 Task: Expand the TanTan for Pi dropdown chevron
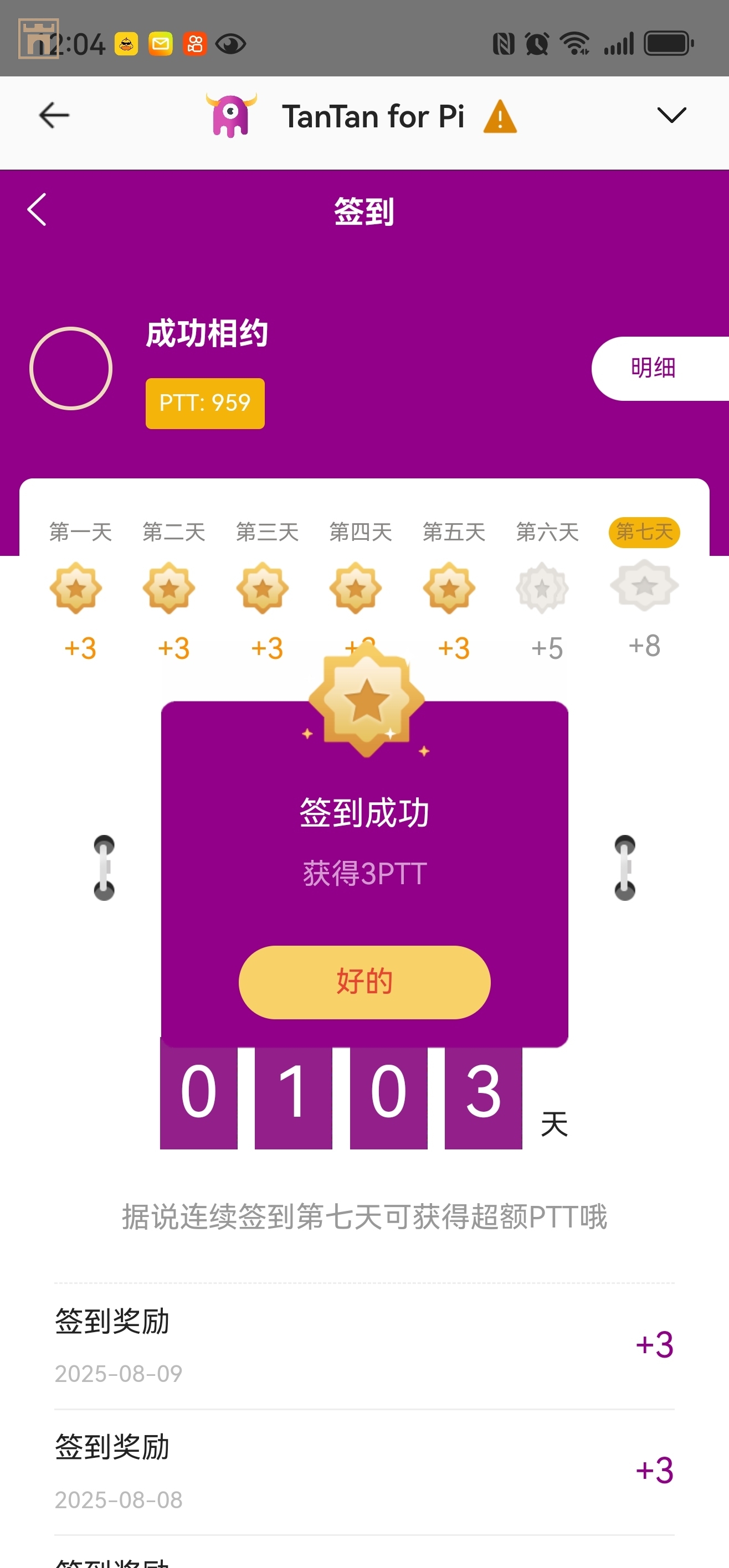tap(671, 116)
